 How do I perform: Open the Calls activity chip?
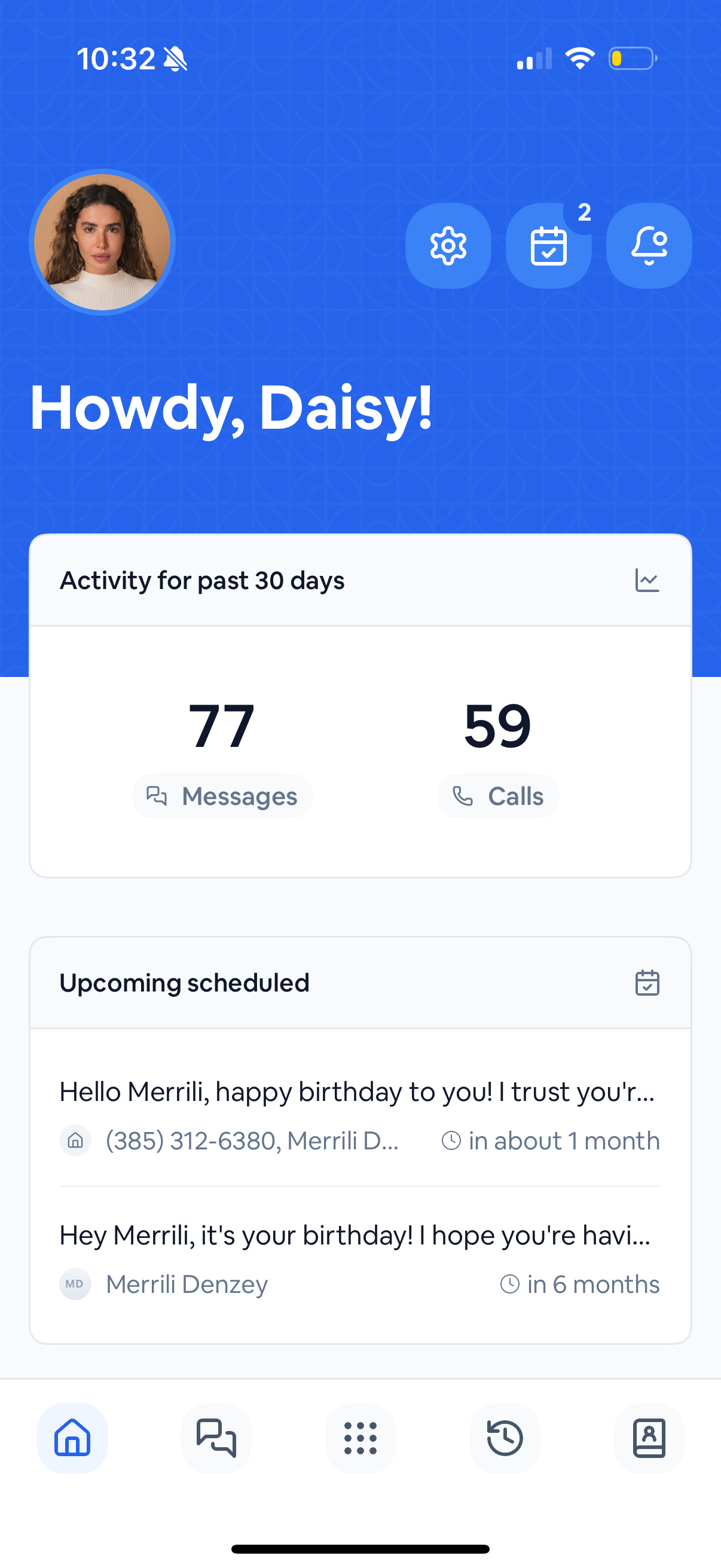click(x=497, y=795)
